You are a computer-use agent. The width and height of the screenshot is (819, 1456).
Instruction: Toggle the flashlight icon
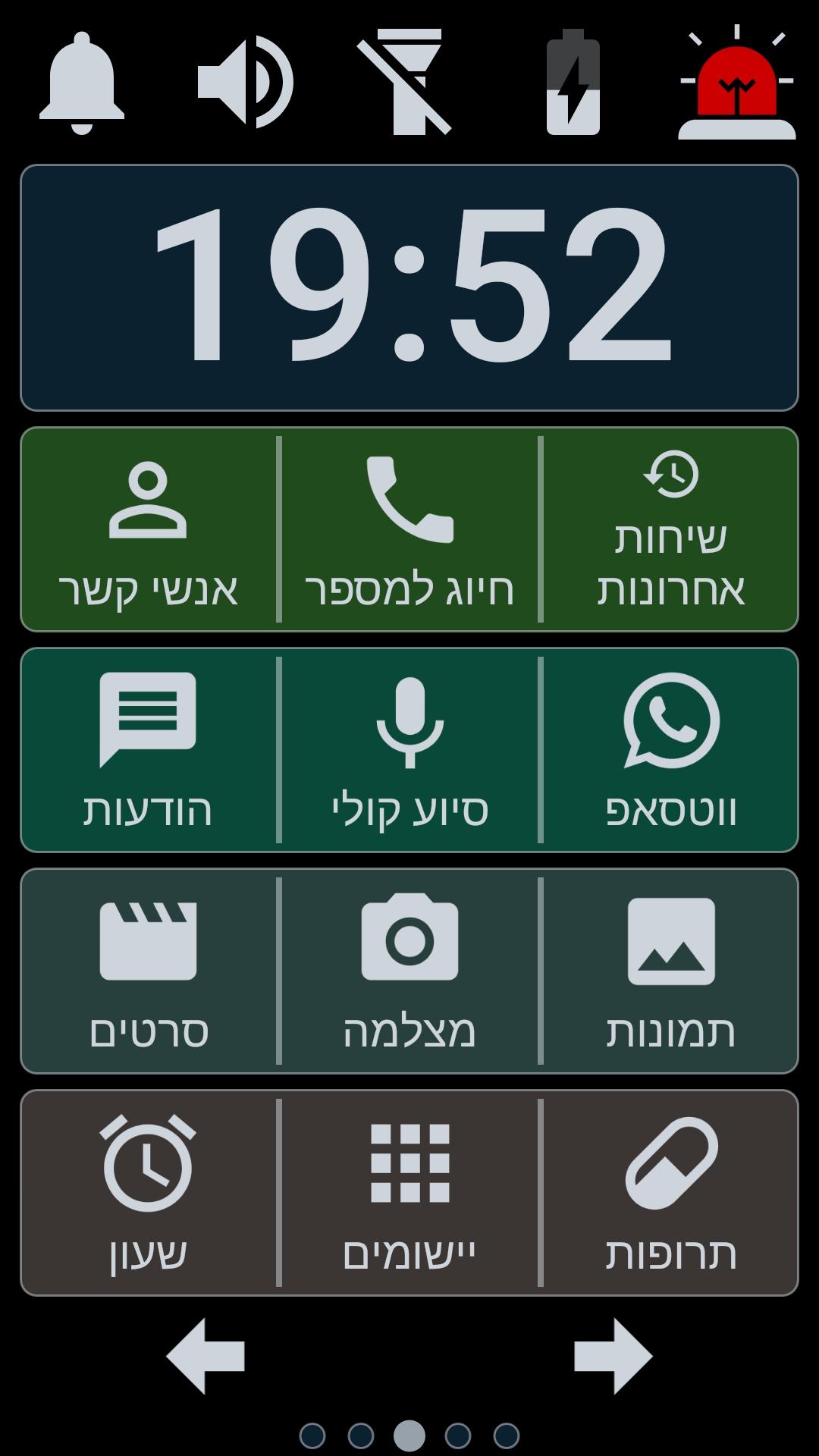point(409,82)
